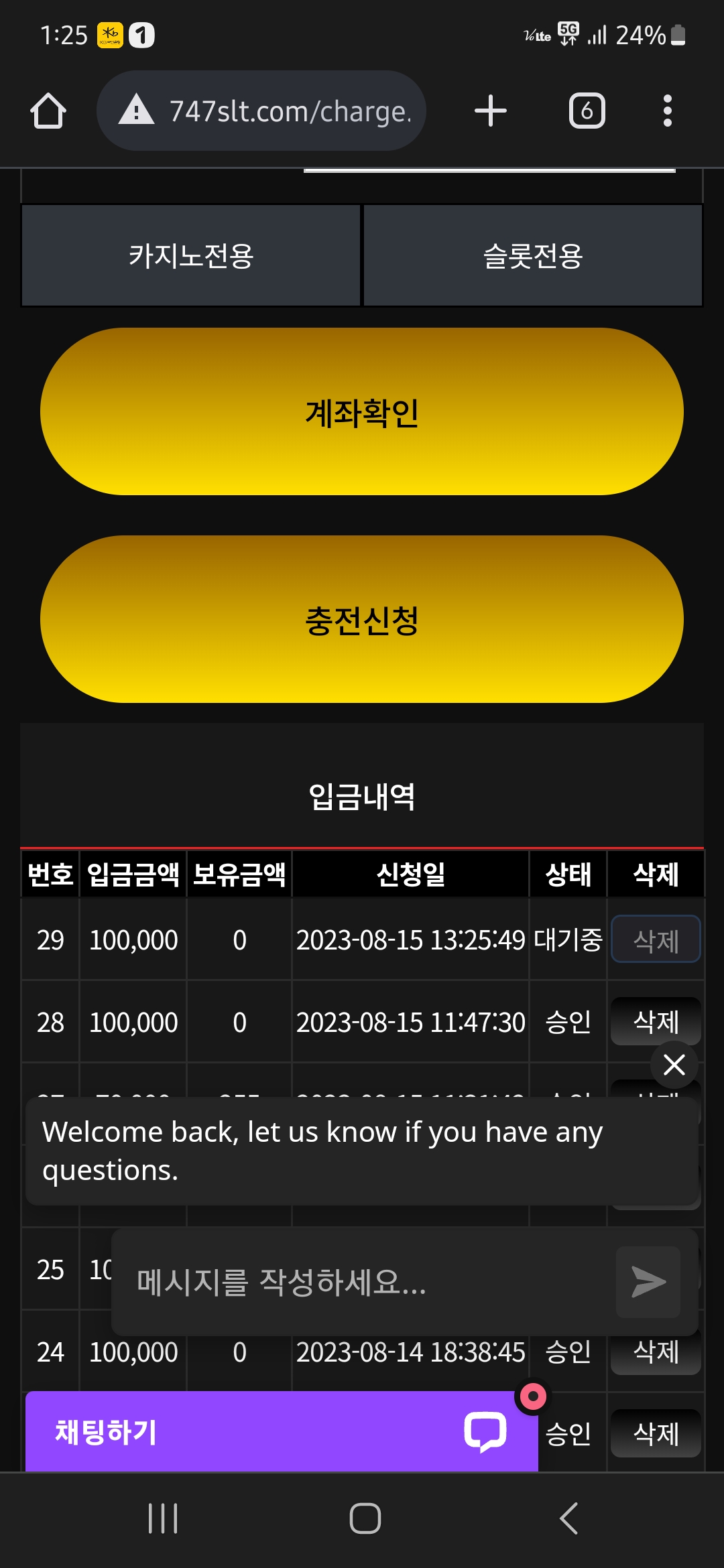Open the tab switcher showing 6 tabs

pos(587,111)
